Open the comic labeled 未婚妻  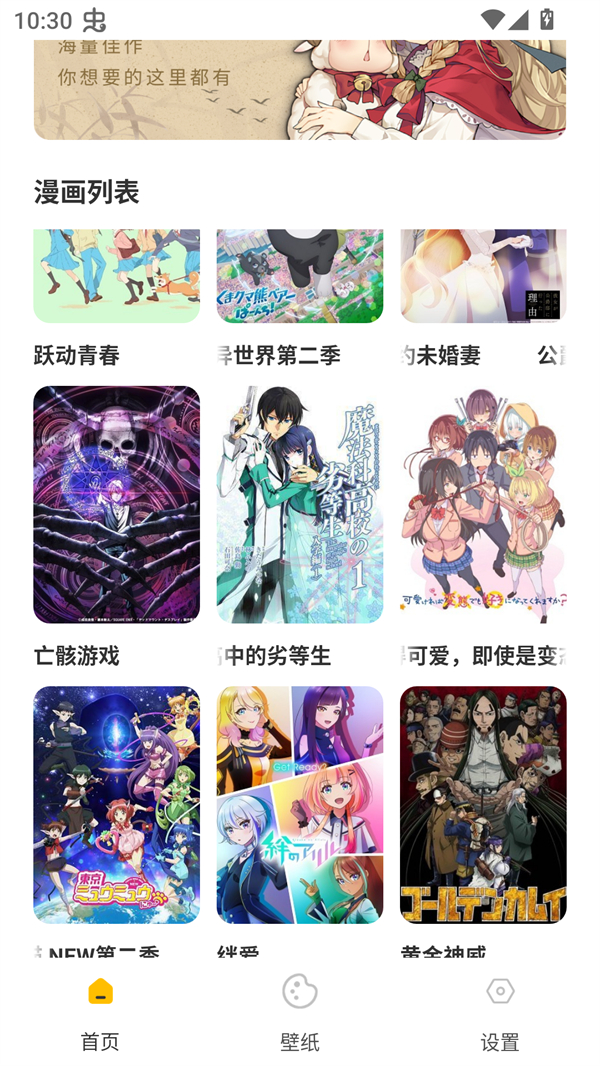click(x=483, y=278)
